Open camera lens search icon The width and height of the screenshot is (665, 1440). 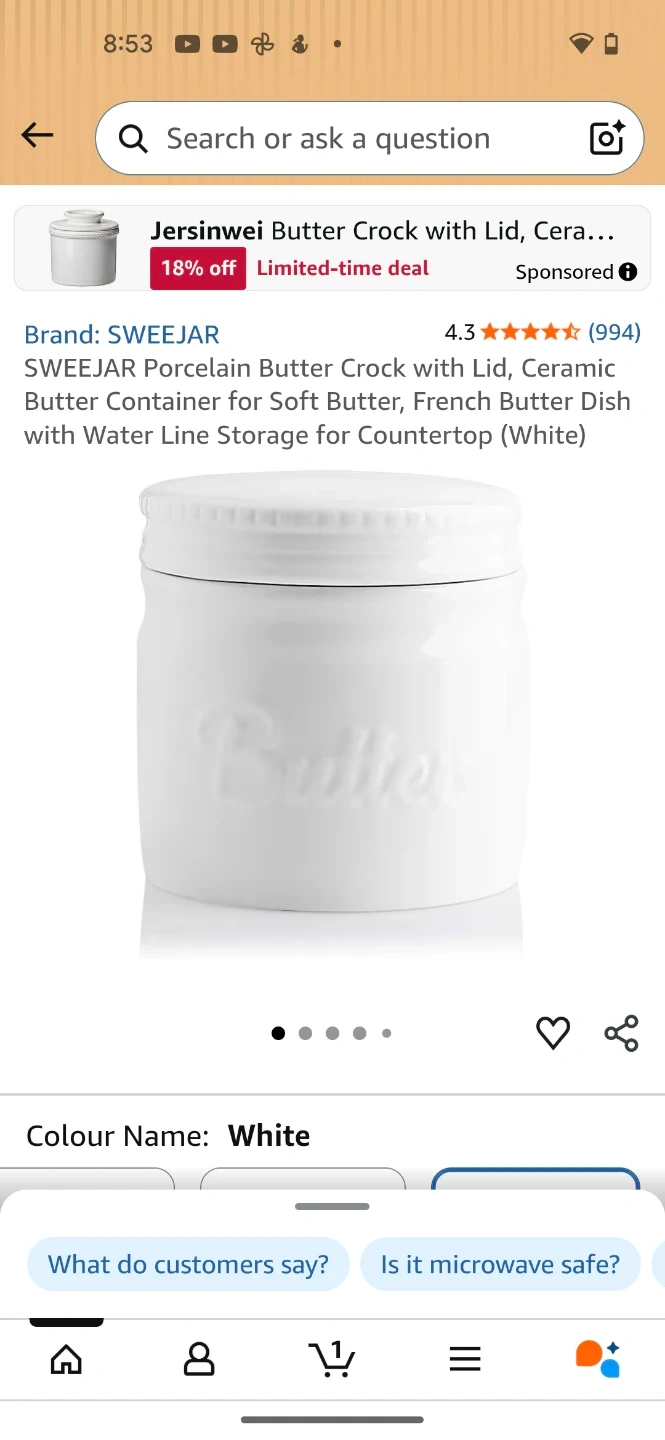pos(607,138)
